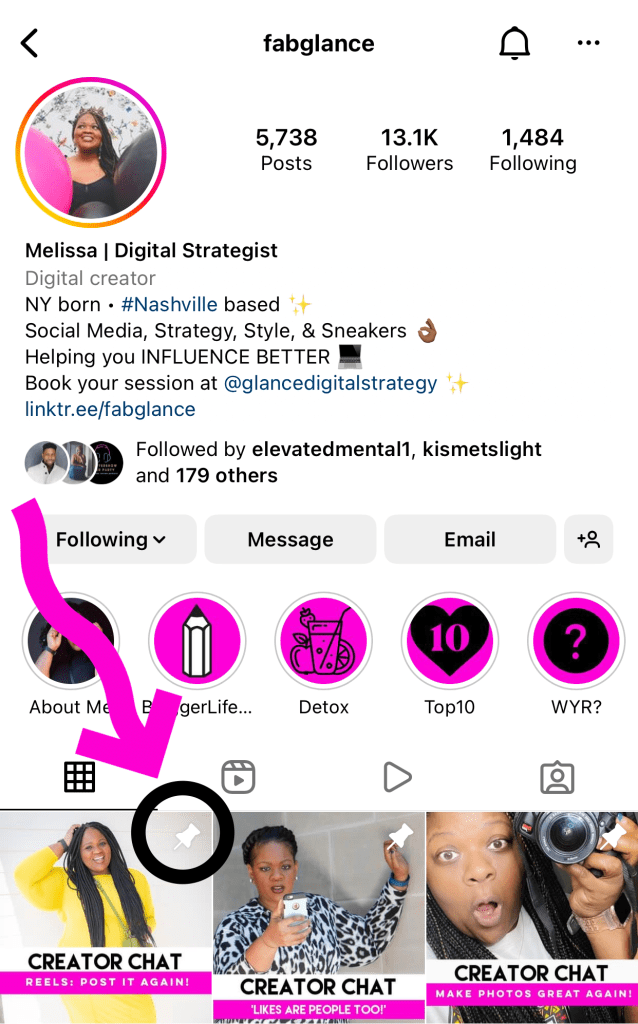Switch to the tagged photos tab
The height and width of the screenshot is (1024, 638).
556,777
